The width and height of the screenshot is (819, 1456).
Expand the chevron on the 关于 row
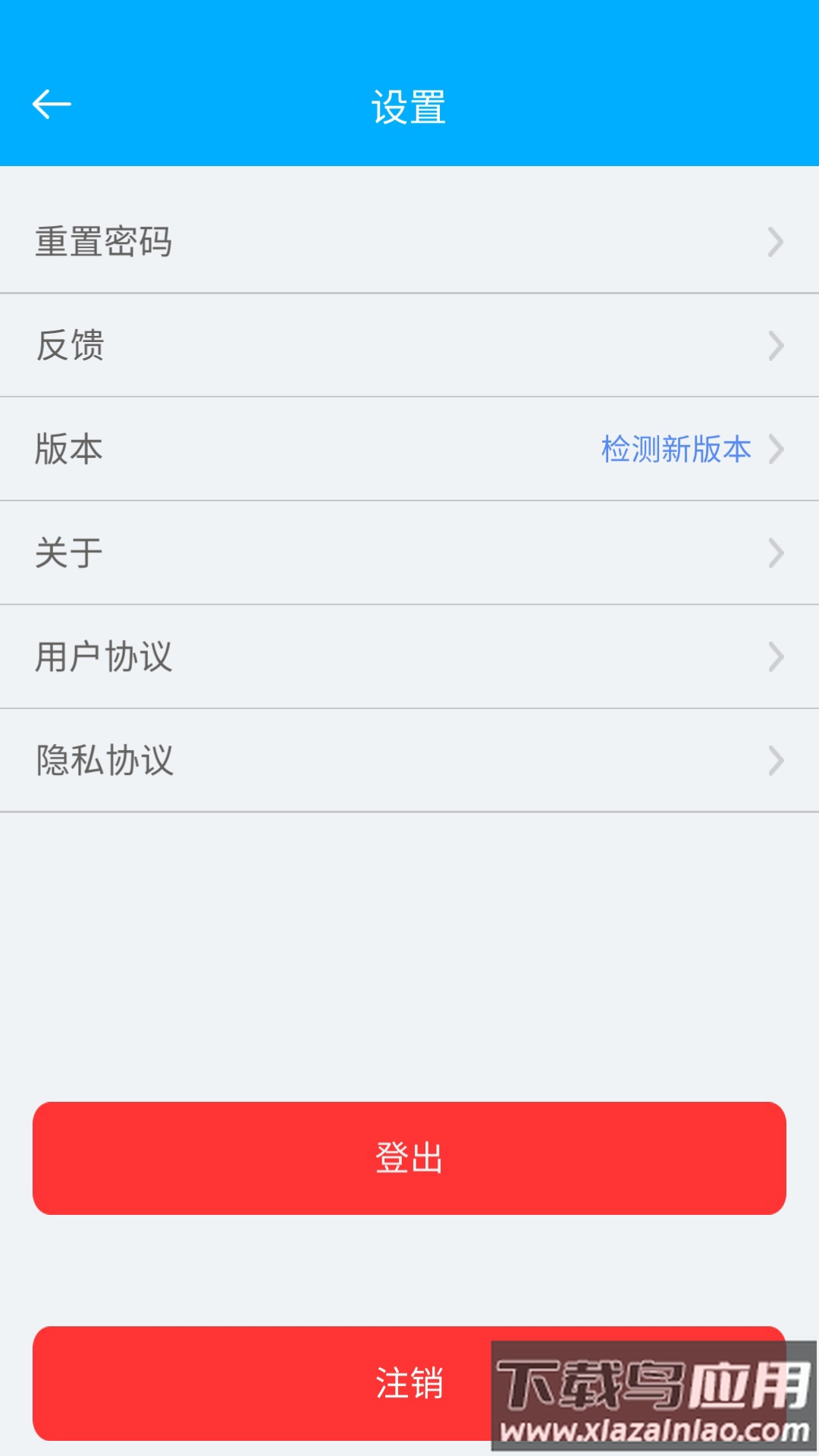(775, 553)
